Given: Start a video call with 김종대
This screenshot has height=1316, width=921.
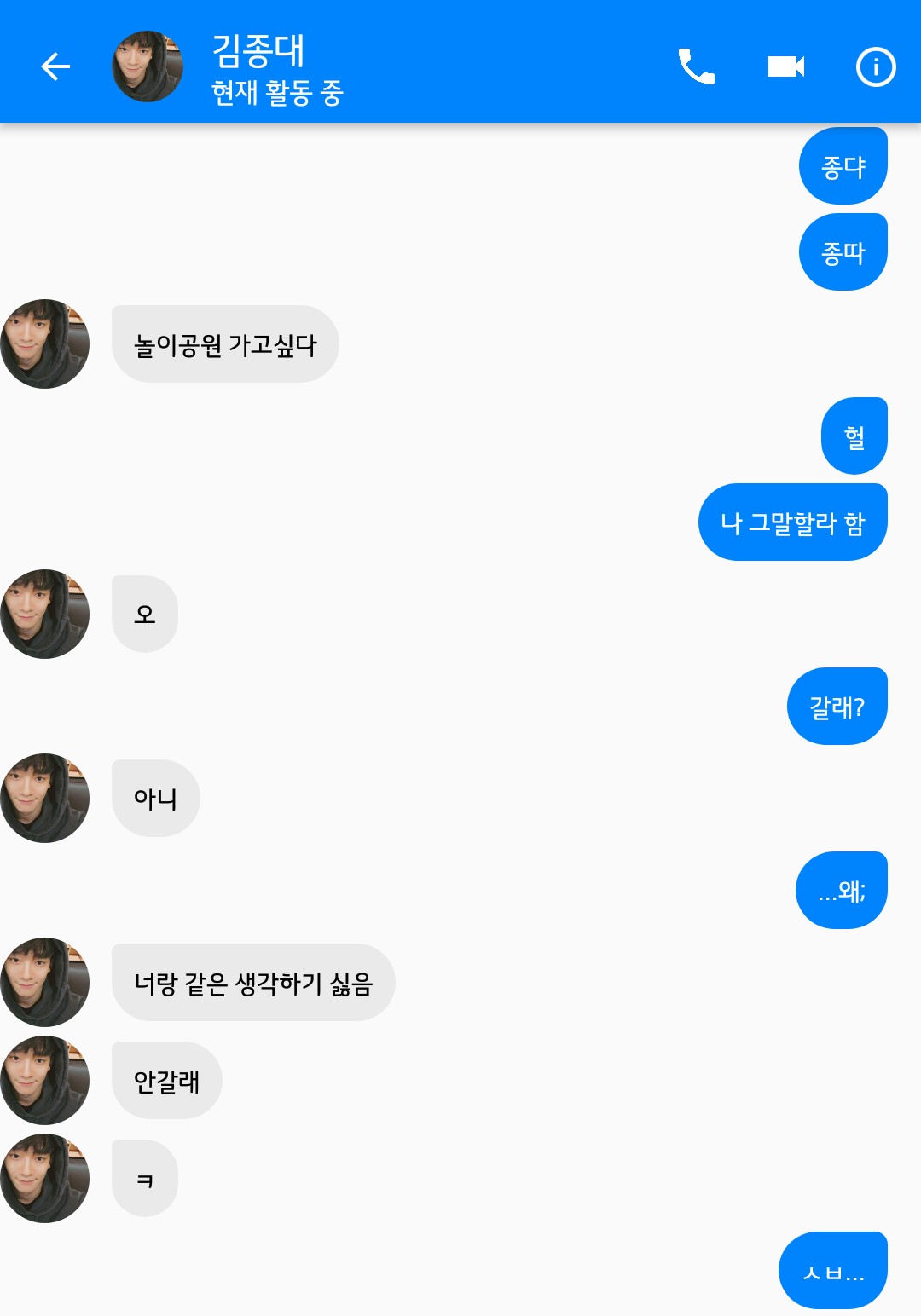Looking at the screenshot, I should pyautogui.click(x=785, y=66).
